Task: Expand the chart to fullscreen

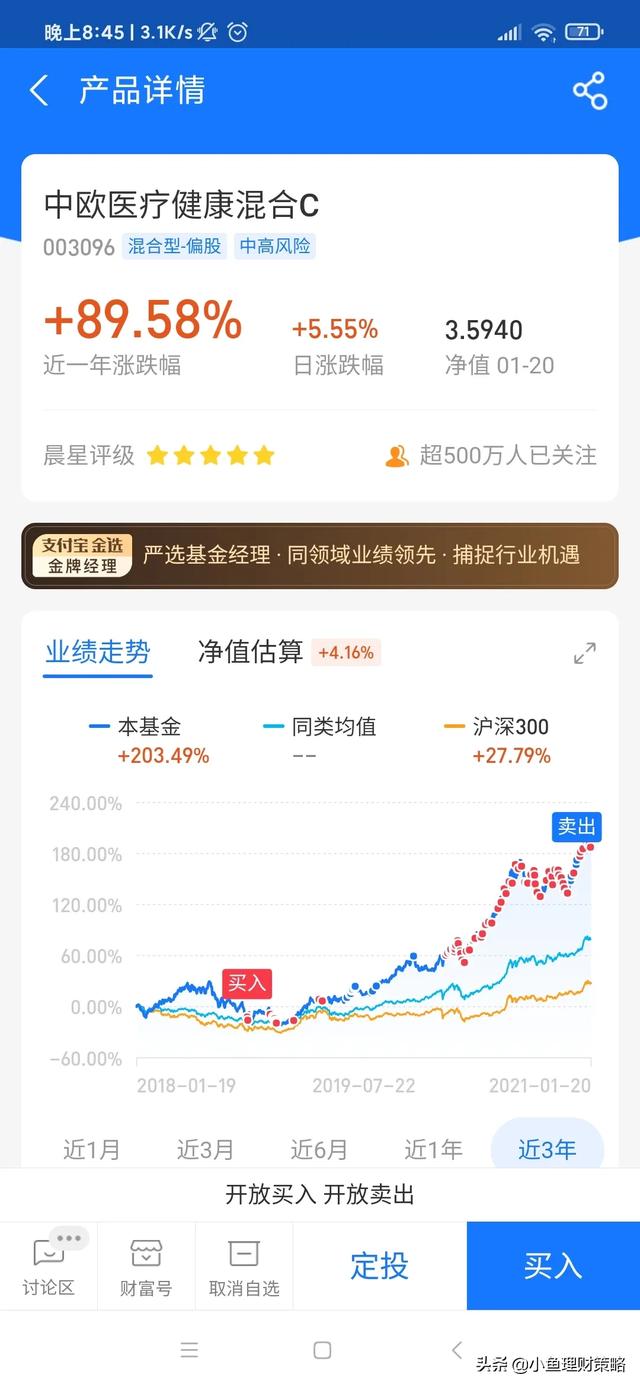Action: 585,653
